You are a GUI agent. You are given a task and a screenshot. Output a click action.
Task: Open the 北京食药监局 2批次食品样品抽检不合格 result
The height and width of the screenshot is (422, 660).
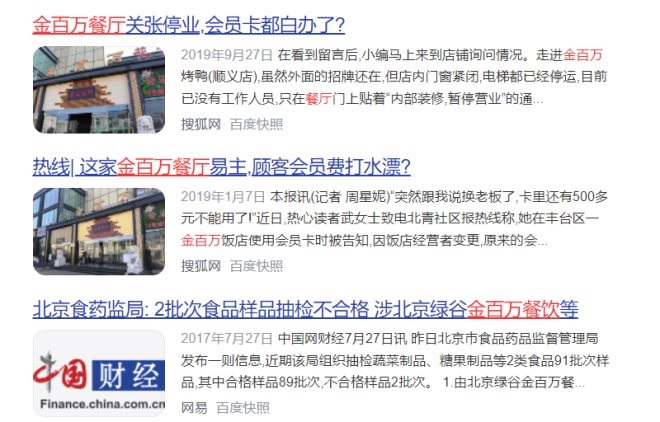click(305, 308)
